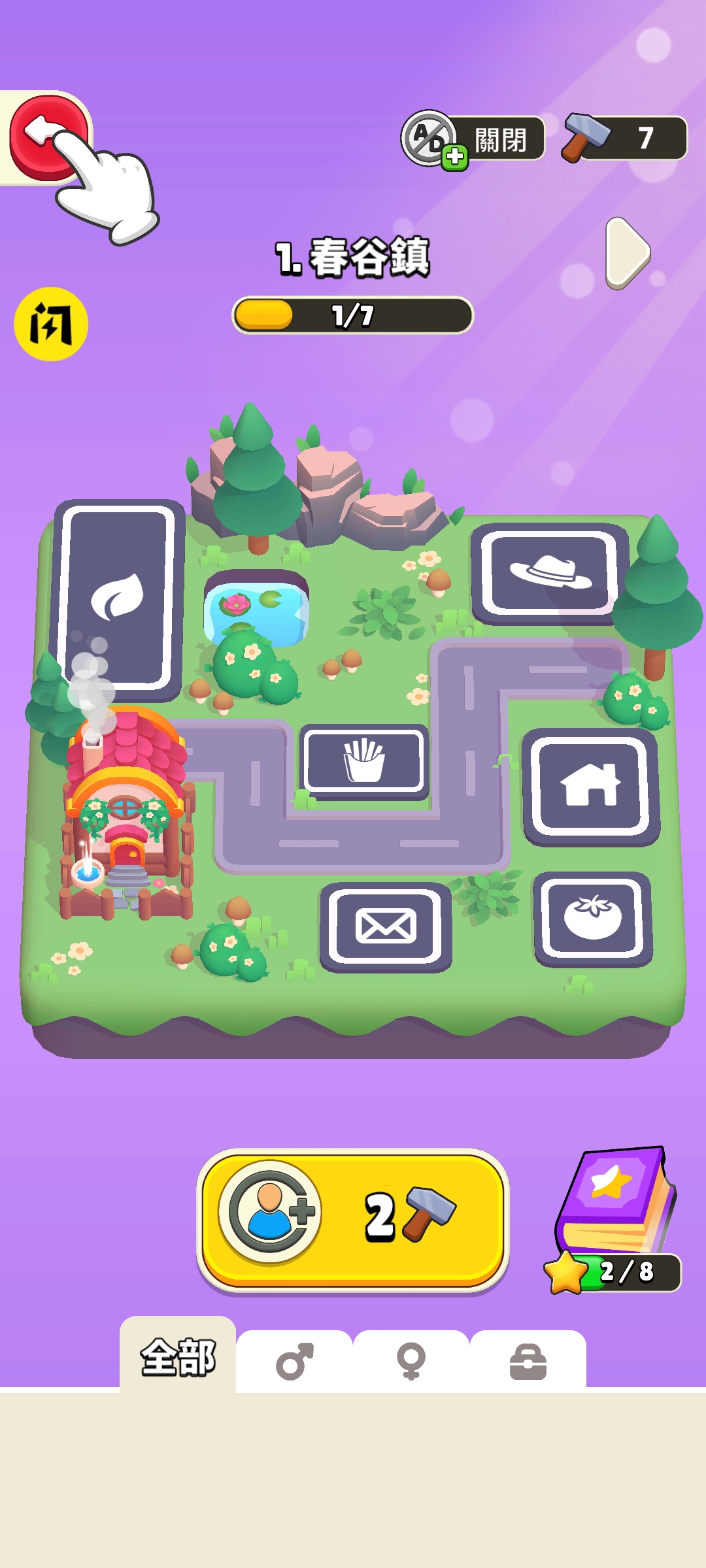Select the house building plot
The image size is (706, 1568).
[x=590, y=786]
